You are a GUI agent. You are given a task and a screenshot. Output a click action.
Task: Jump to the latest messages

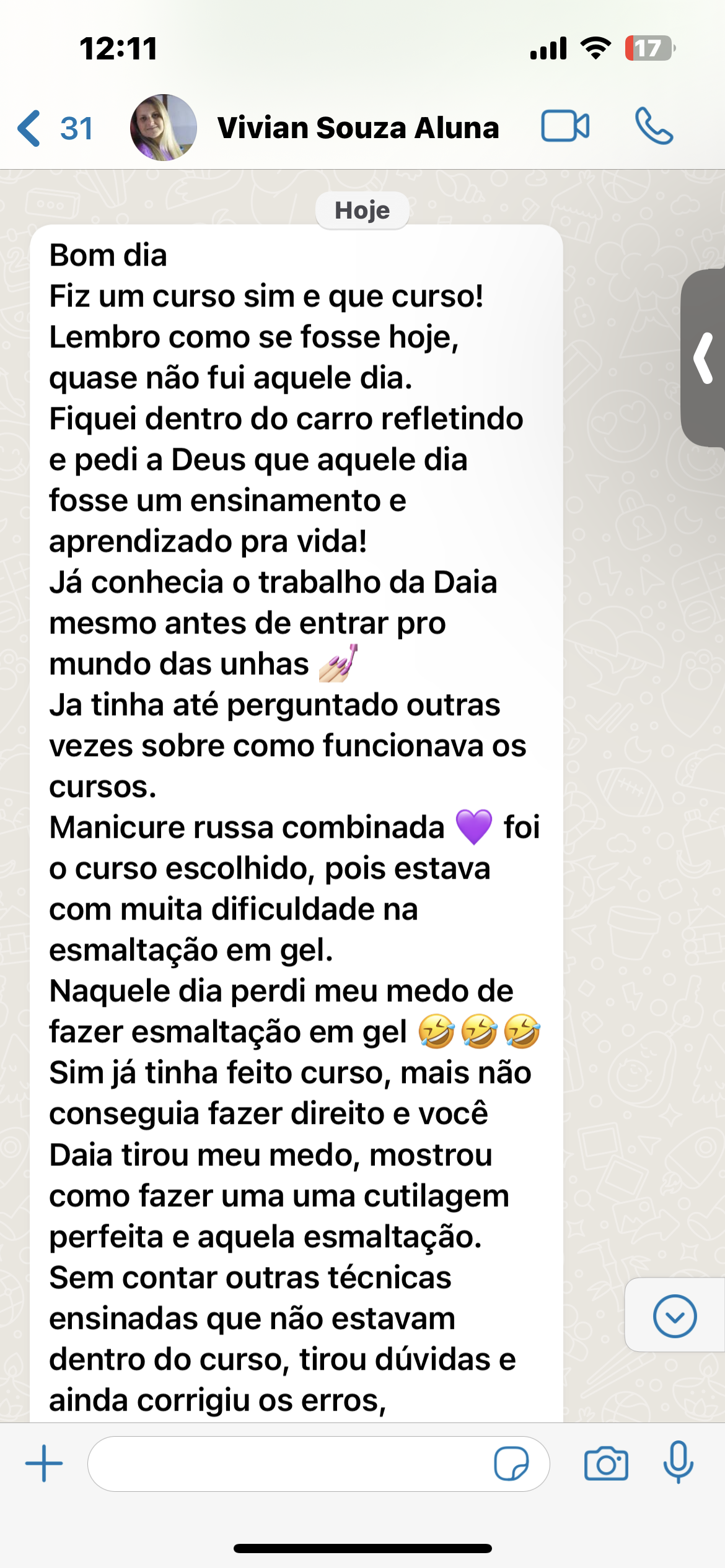click(x=674, y=1316)
